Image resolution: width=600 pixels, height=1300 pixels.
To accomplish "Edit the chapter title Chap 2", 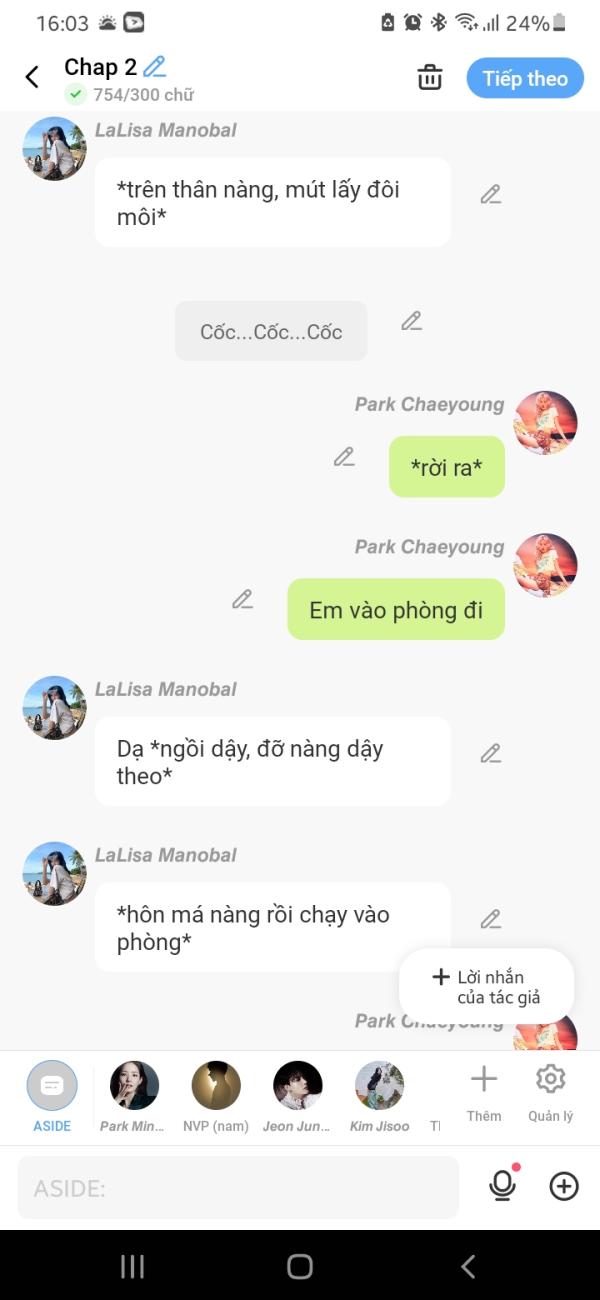I will [x=154, y=67].
